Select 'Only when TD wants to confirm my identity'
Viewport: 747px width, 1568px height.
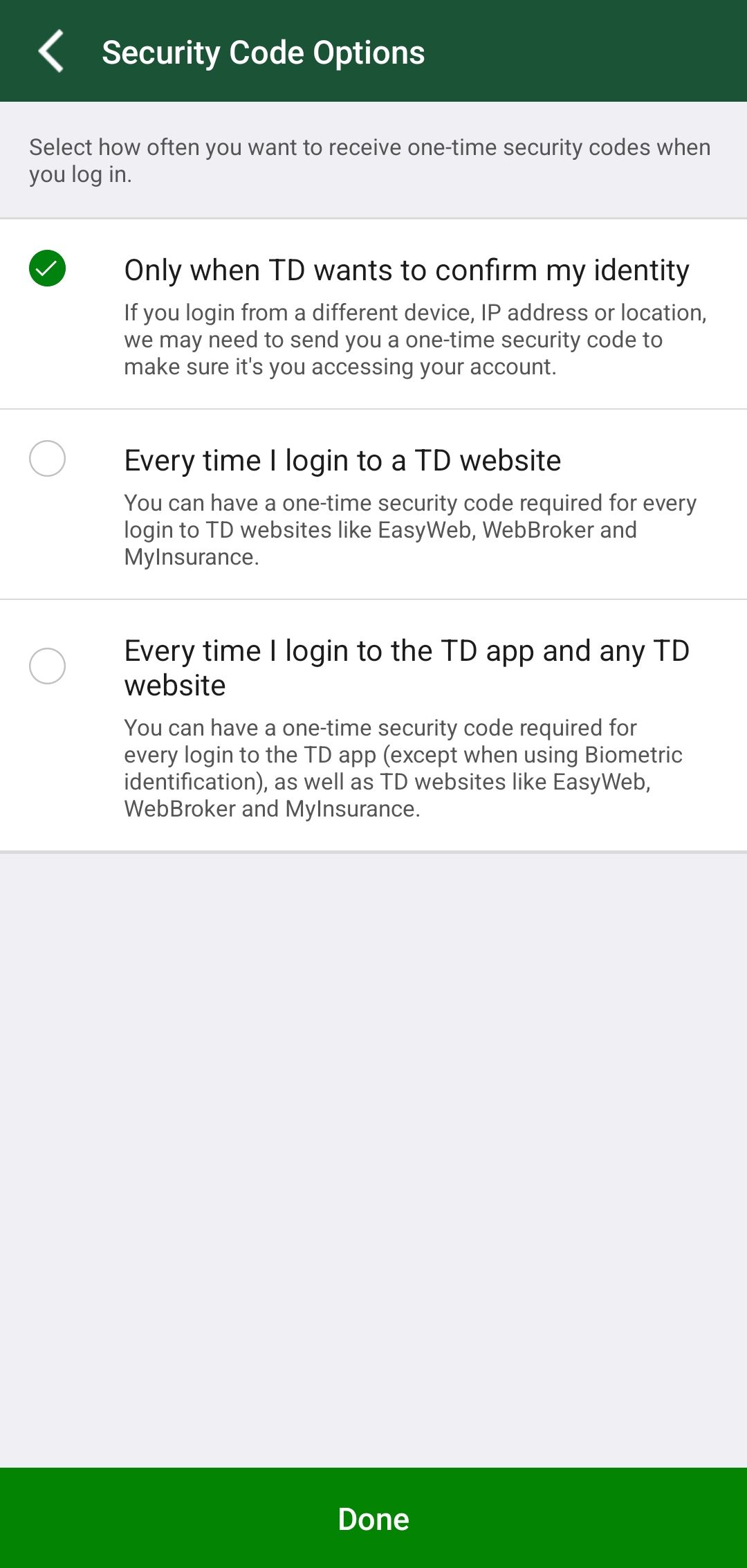coord(407,270)
